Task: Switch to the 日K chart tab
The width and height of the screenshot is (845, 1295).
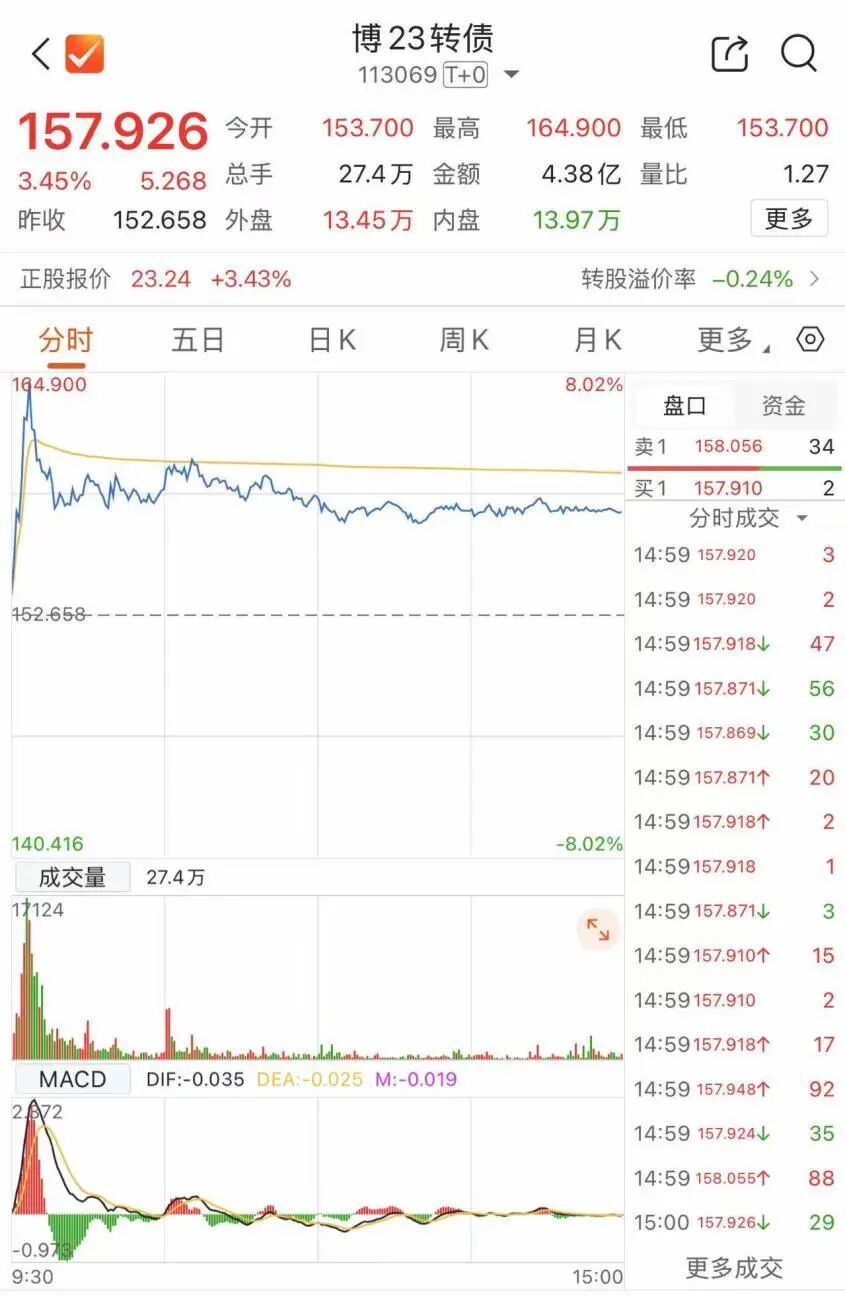Action: pyautogui.click(x=331, y=340)
